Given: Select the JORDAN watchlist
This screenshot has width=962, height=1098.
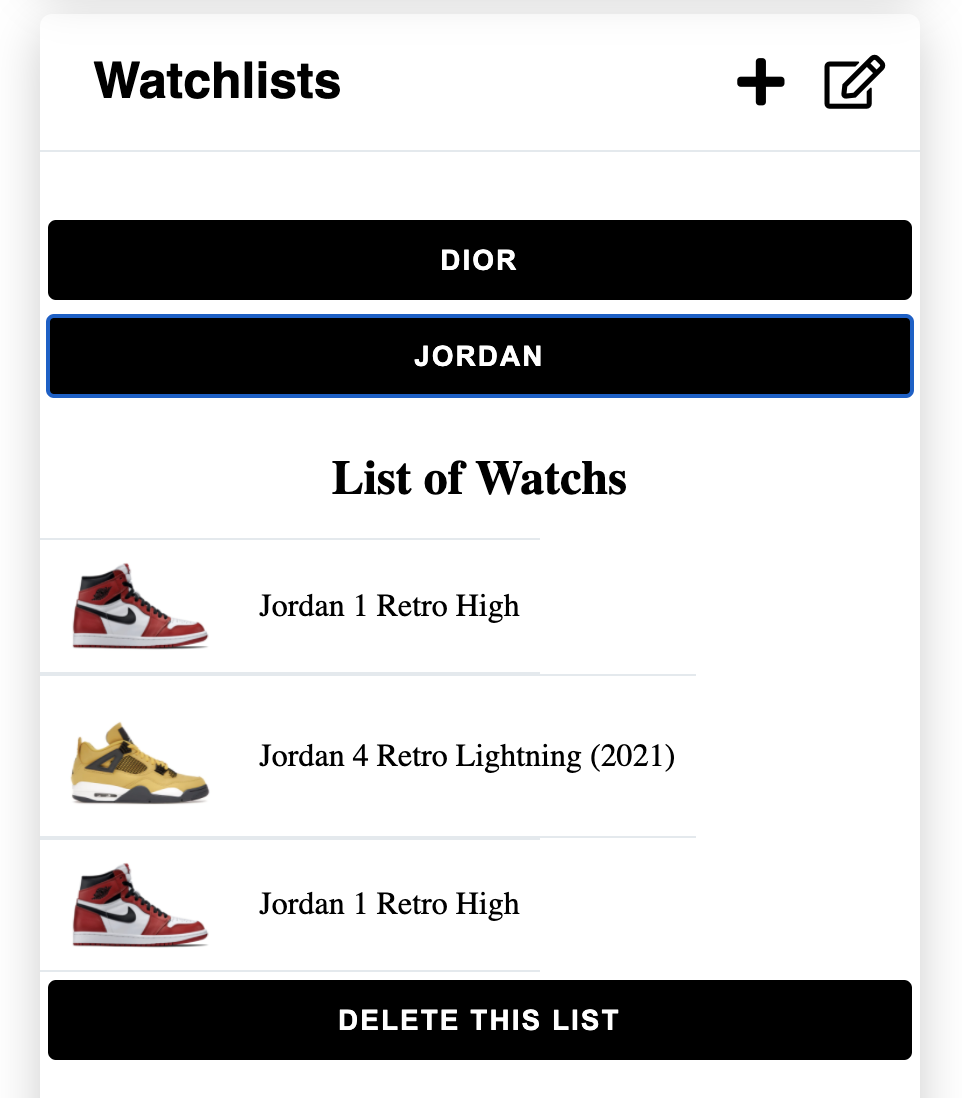Looking at the screenshot, I should click(x=480, y=356).
